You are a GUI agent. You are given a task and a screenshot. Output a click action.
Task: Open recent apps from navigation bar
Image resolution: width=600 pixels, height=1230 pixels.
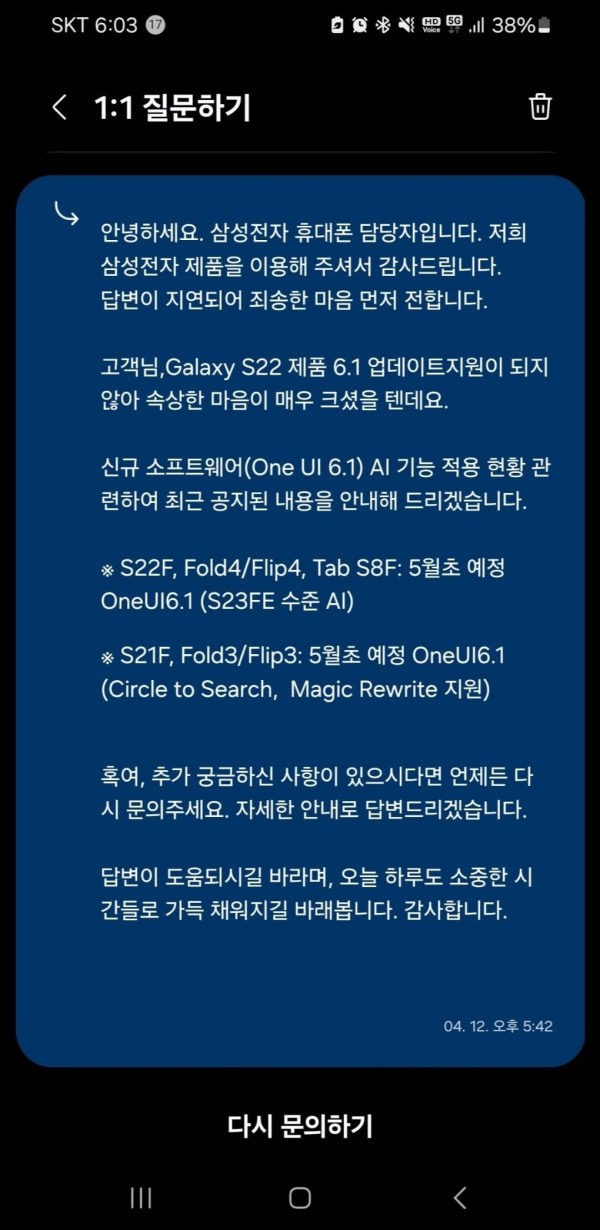tap(141, 1197)
